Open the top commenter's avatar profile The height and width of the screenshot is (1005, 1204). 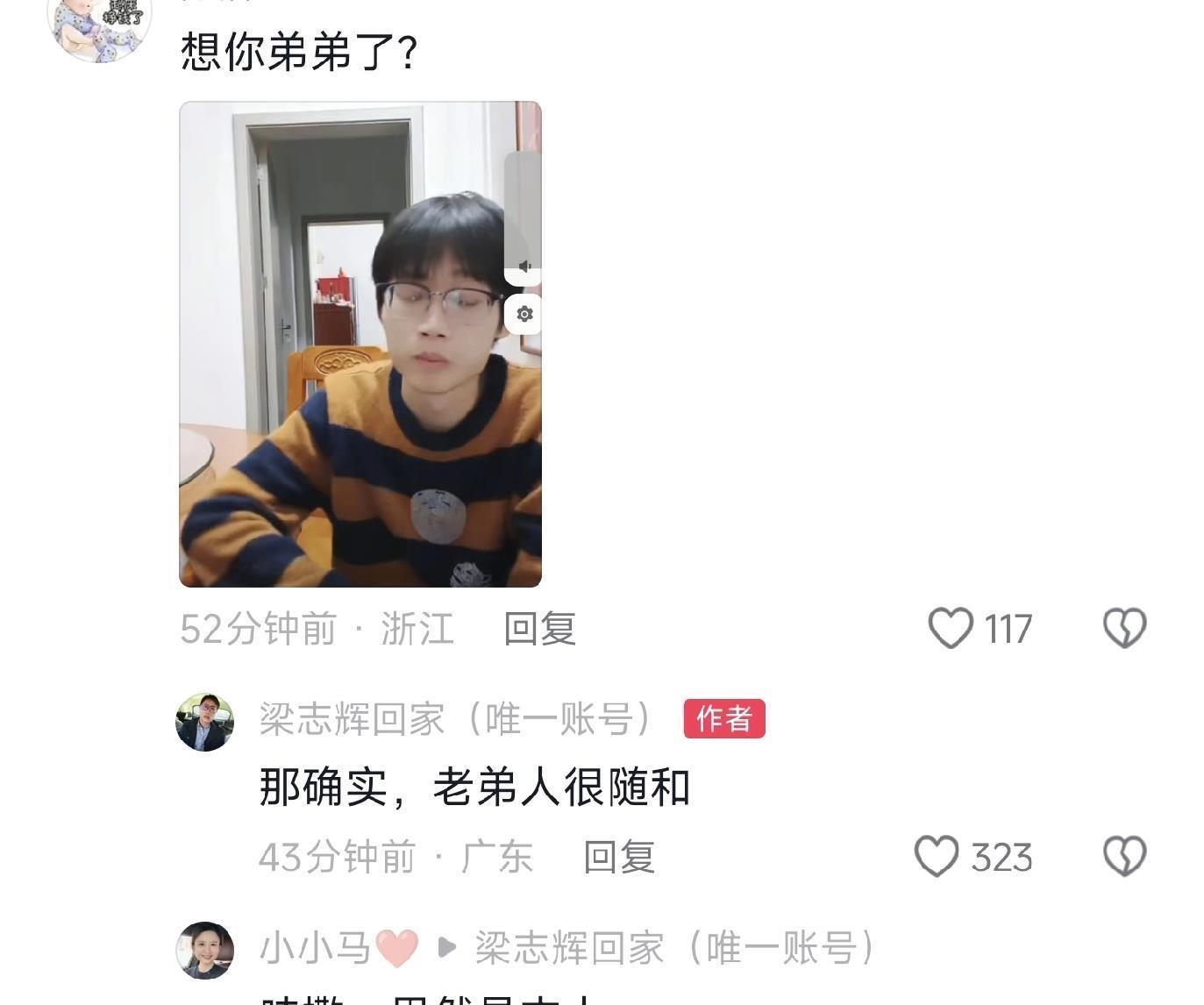(x=98, y=26)
